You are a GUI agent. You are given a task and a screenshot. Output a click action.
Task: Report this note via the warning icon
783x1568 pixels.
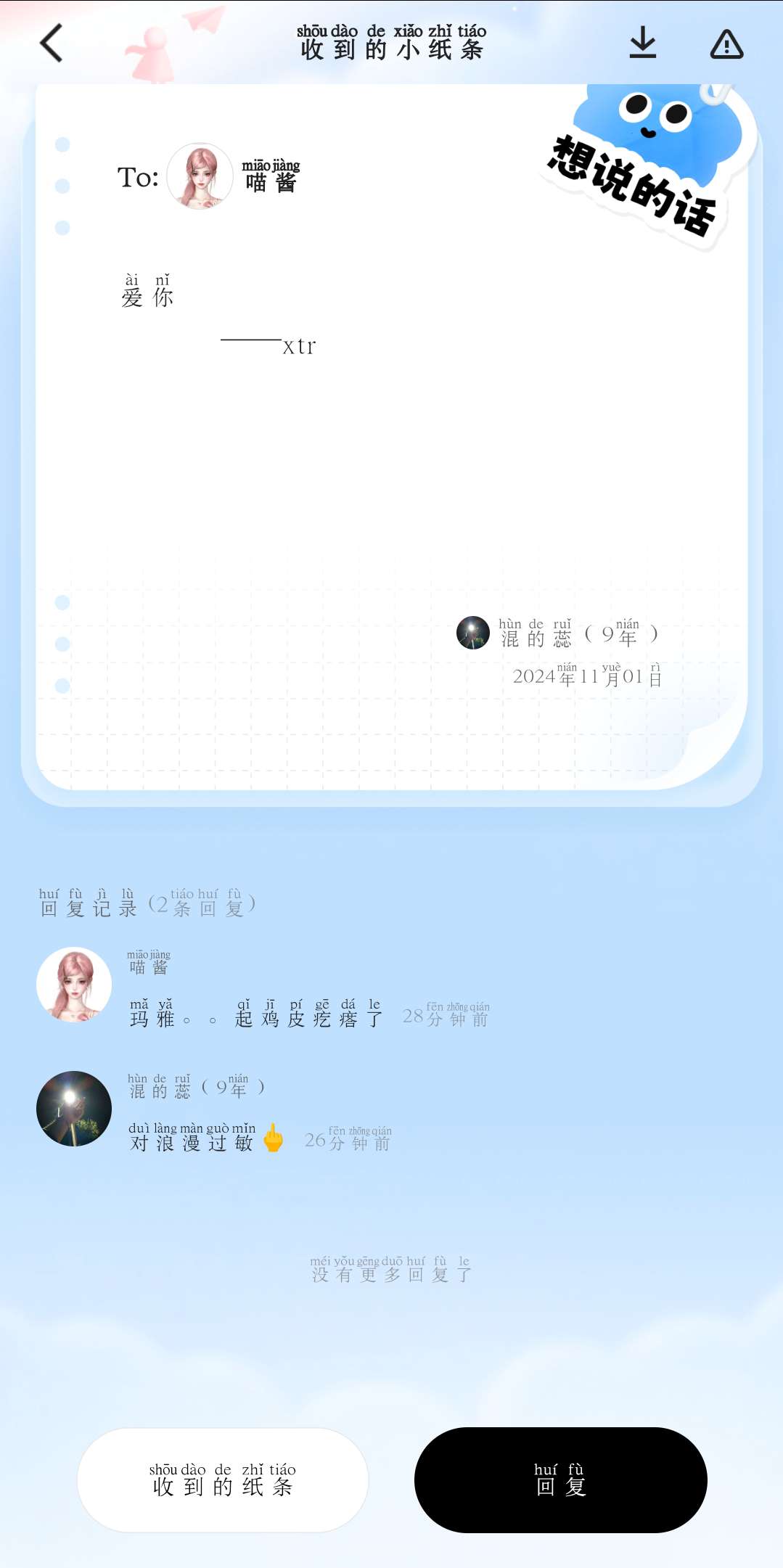(726, 44)
